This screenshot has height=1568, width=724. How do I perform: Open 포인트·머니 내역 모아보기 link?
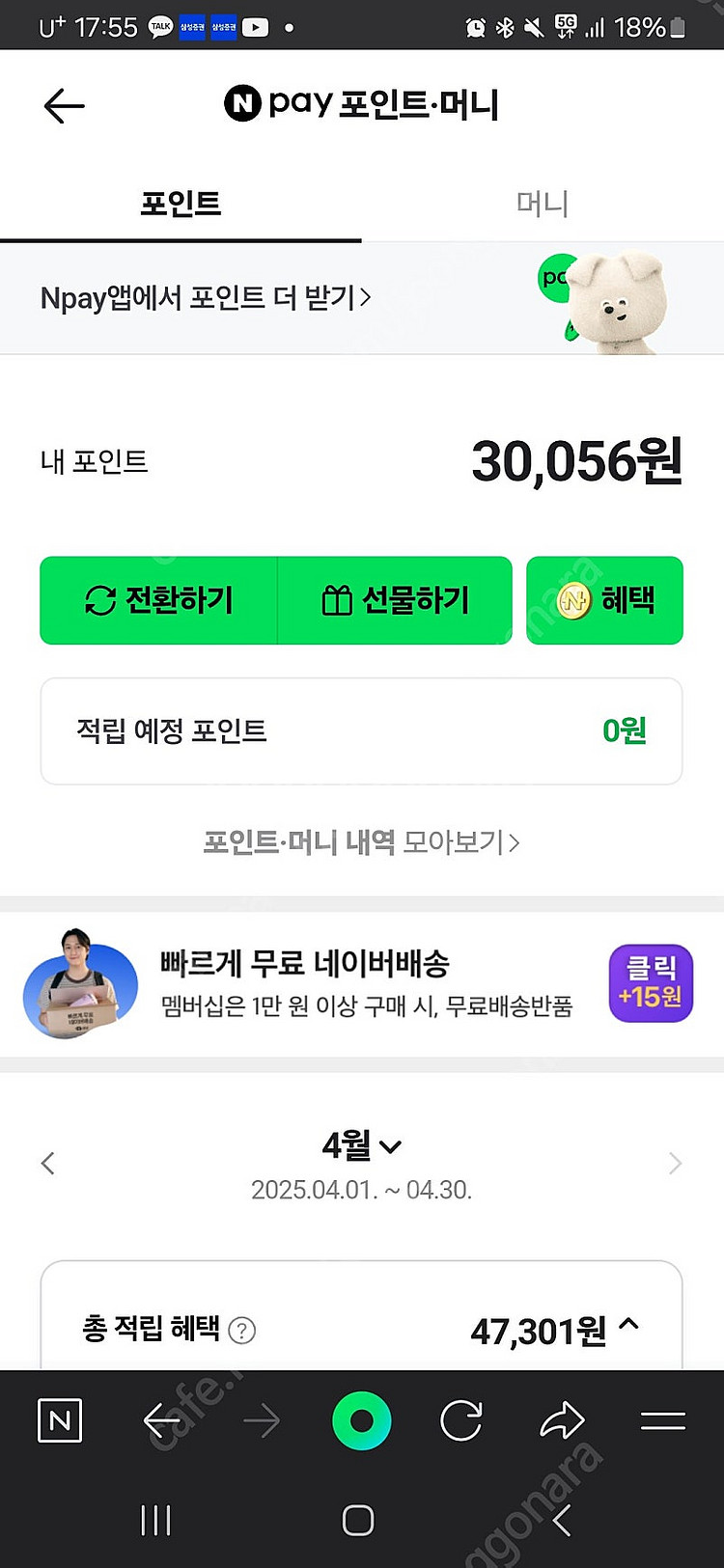(361, 842)
